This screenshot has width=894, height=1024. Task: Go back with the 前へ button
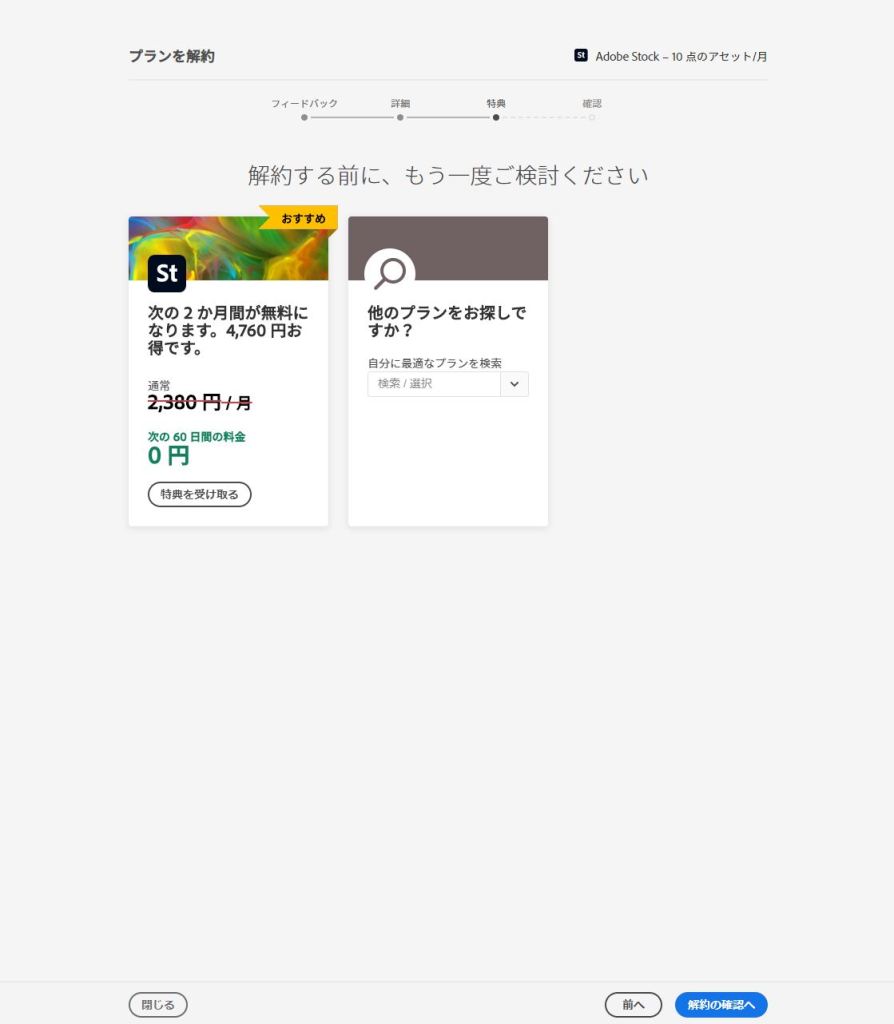tap(633, 1005)
